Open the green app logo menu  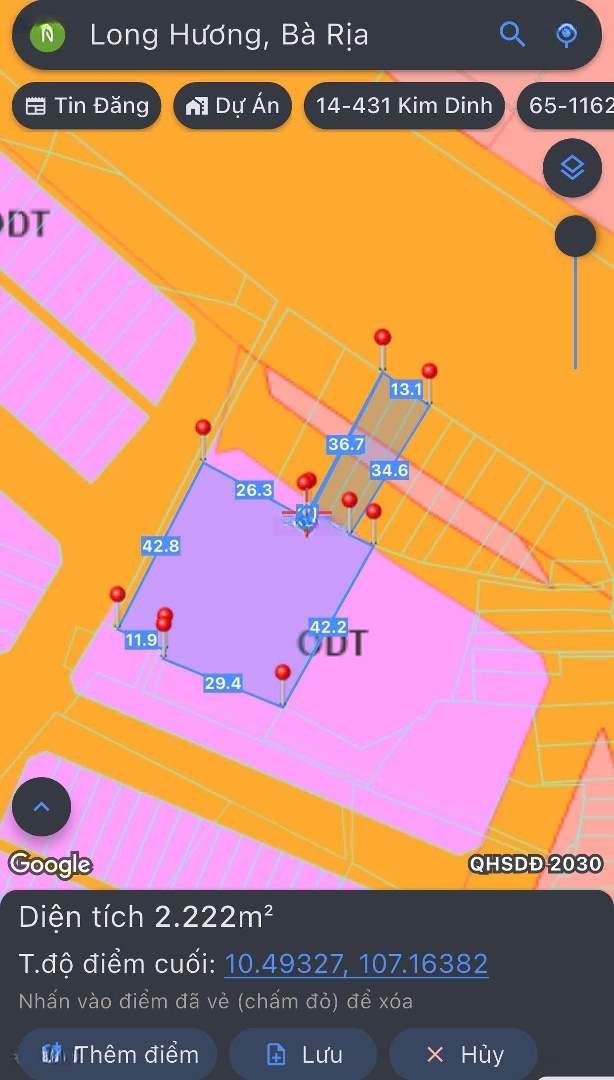(x=47, y=36)
